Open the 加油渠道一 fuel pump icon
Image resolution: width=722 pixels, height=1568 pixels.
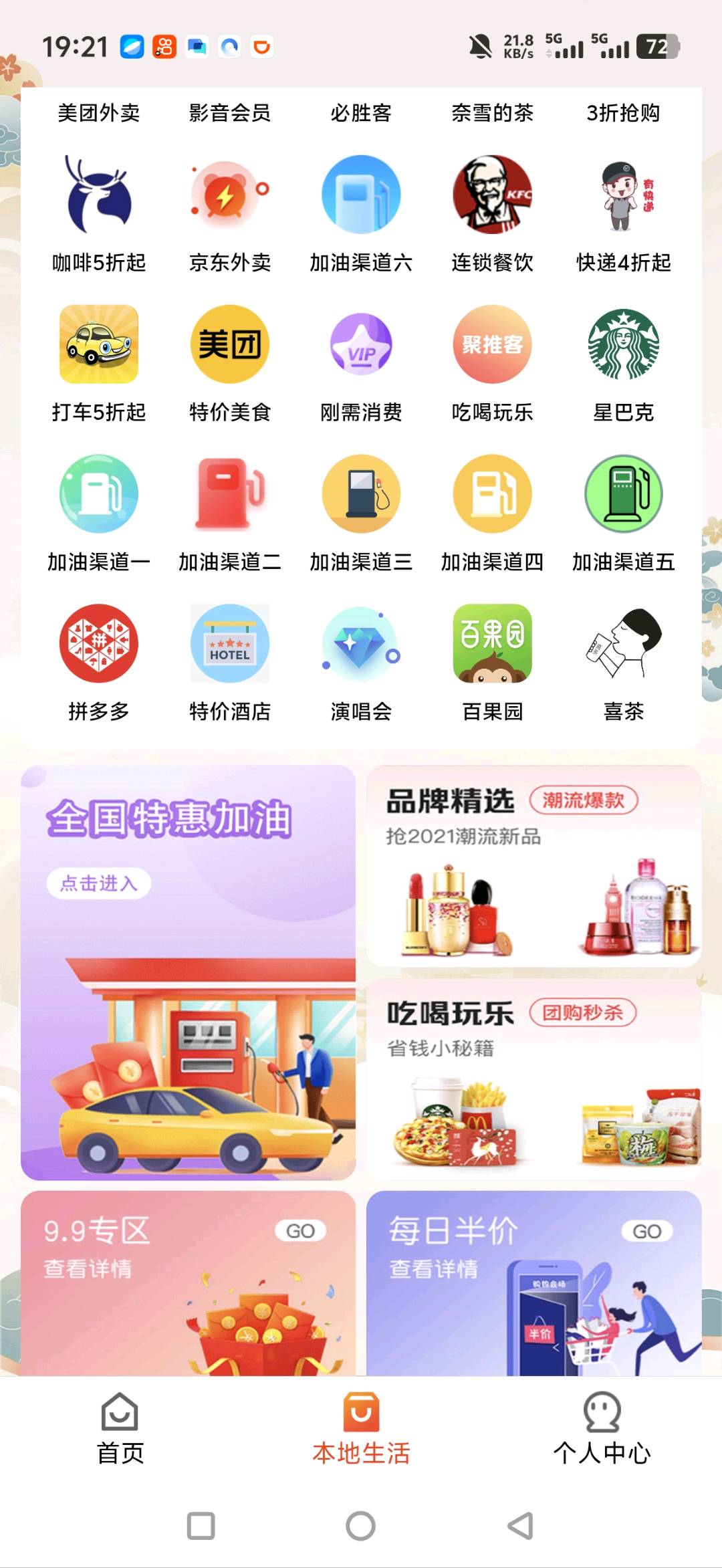tap(98, 493)
